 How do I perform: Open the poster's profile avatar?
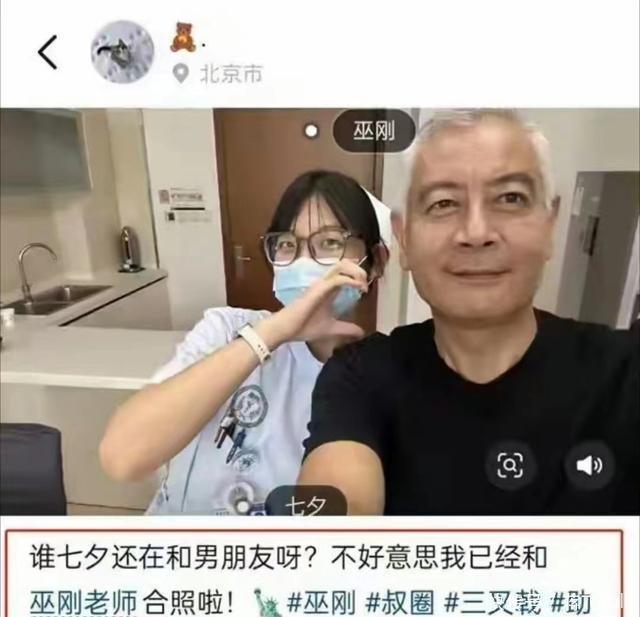click(x=123, y=52)
